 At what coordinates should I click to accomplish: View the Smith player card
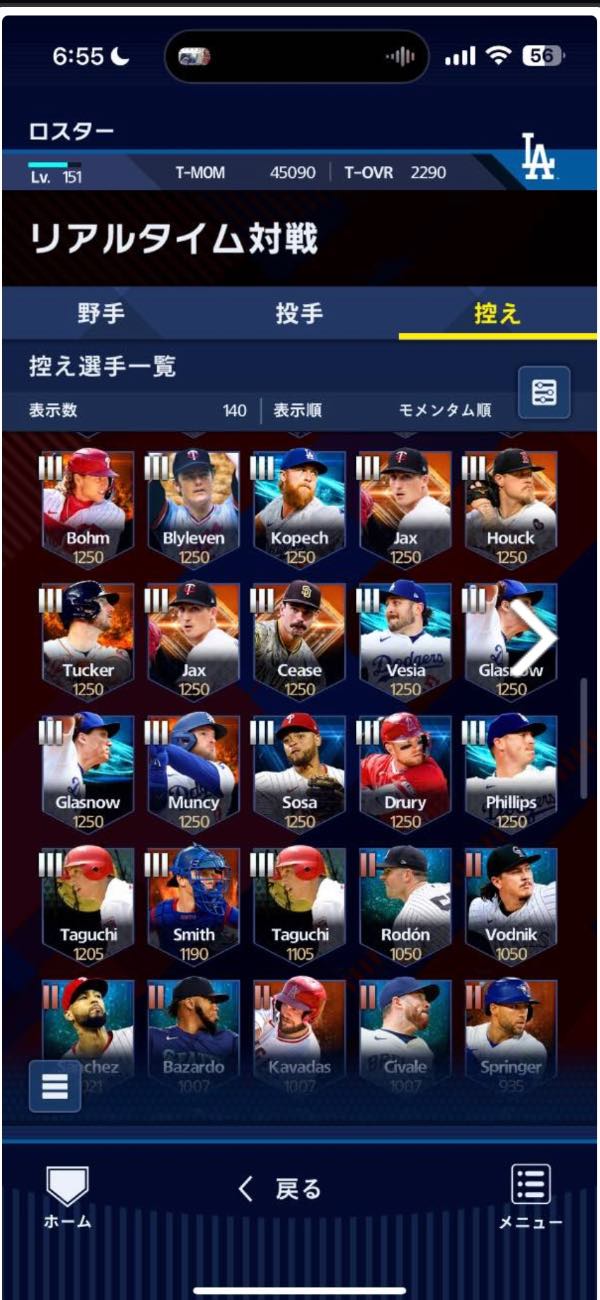[x=194, y=904]
